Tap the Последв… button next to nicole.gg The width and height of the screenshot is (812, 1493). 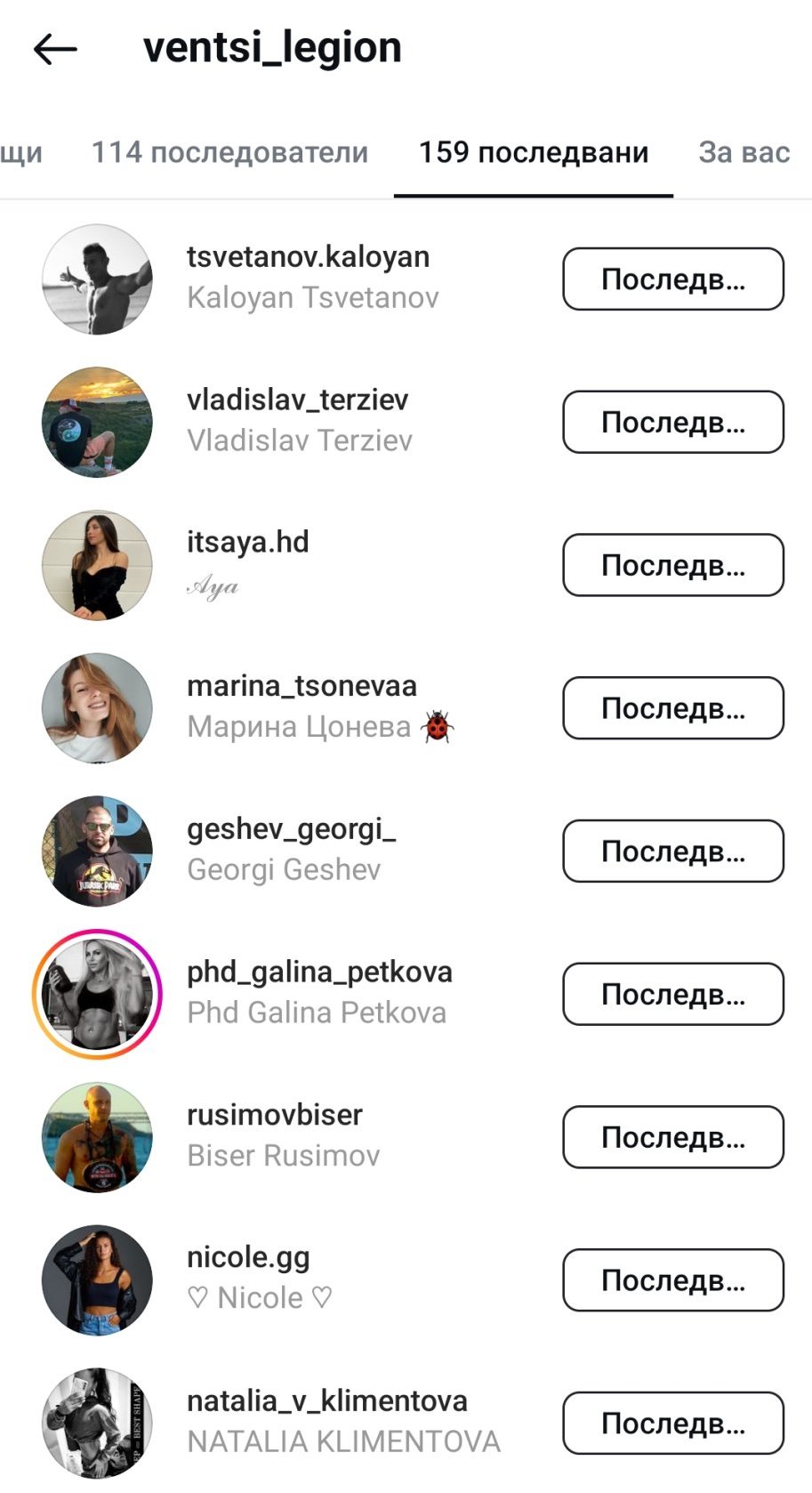point(672,1280)
